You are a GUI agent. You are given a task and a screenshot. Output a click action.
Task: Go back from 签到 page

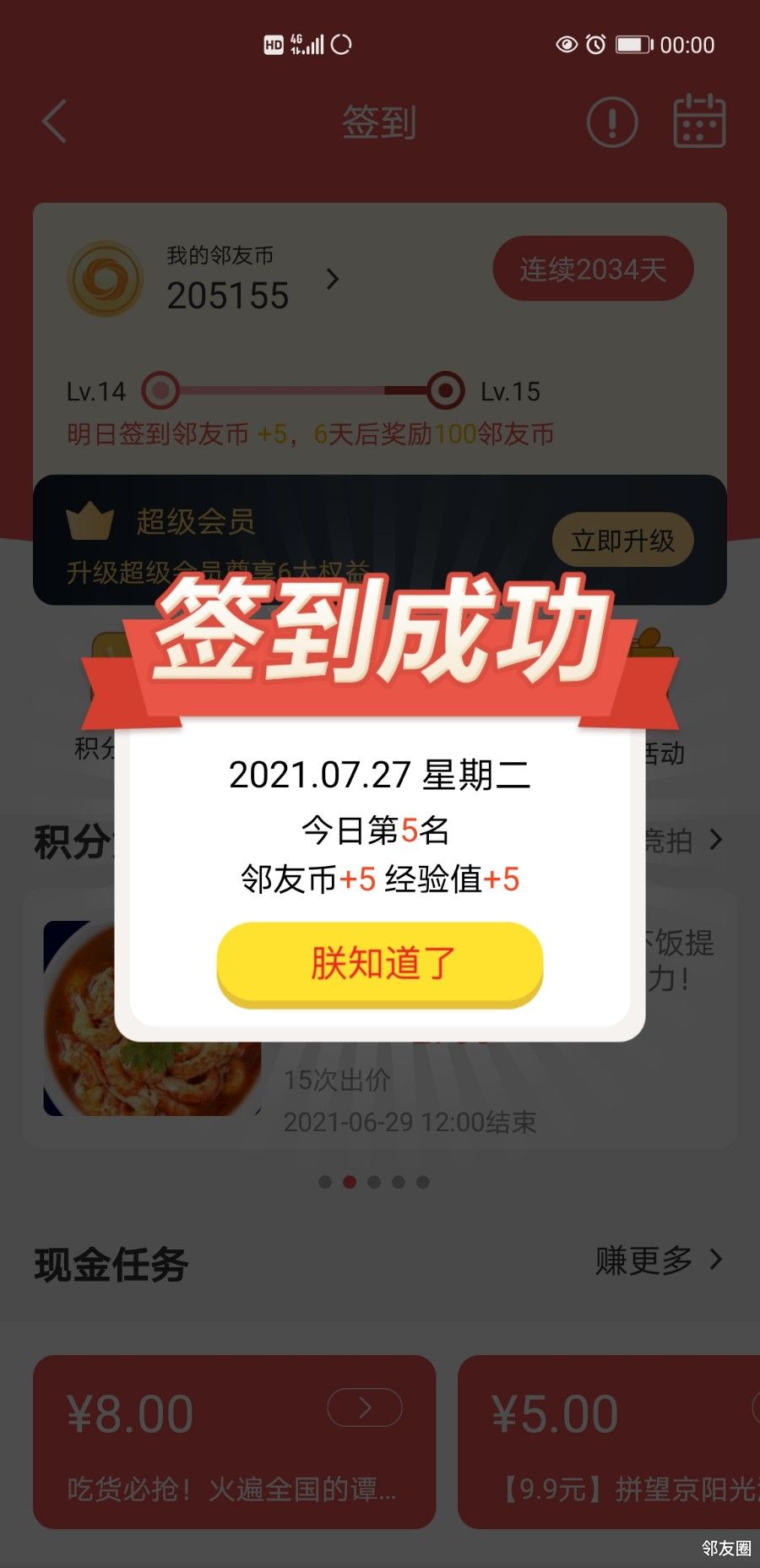pyautogui.click(x=55, y=122)
